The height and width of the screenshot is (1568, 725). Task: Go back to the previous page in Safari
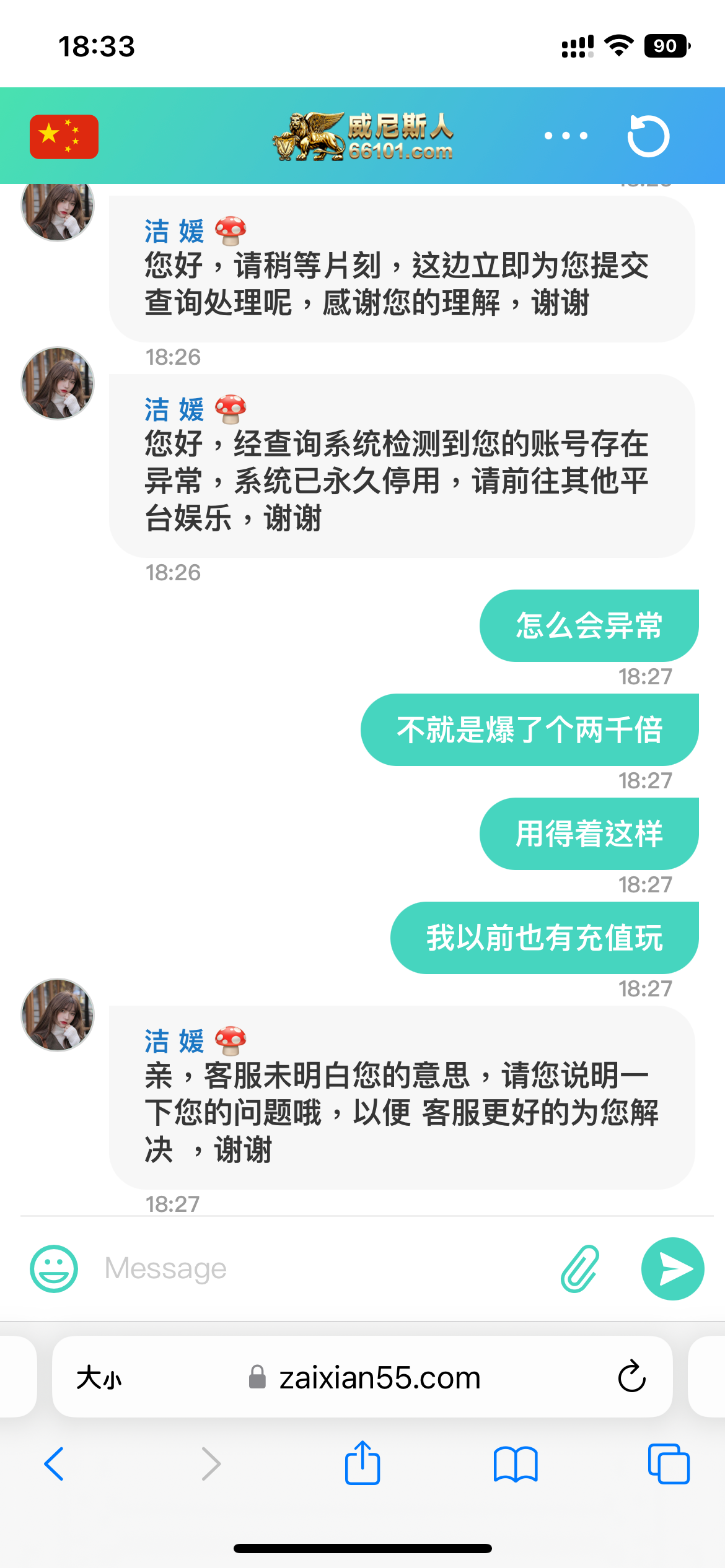[x=55, y=1464]
